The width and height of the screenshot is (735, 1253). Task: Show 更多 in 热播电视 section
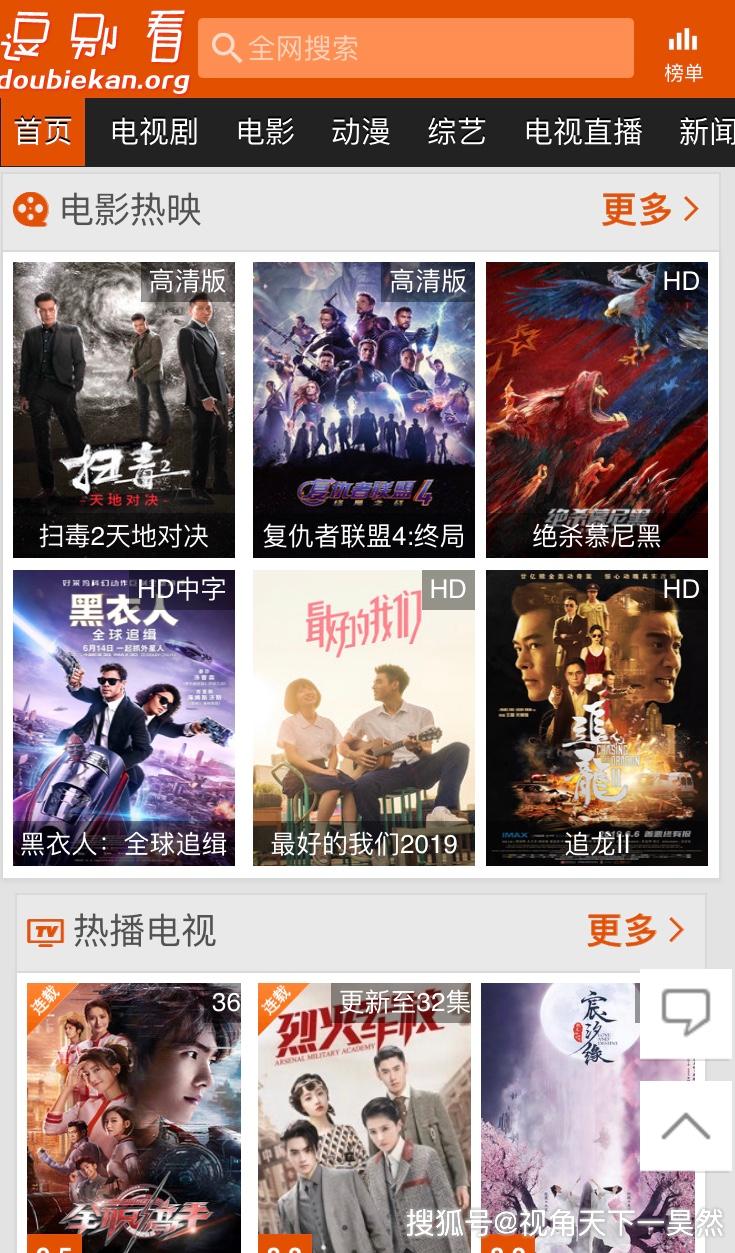tap(636, 930)
